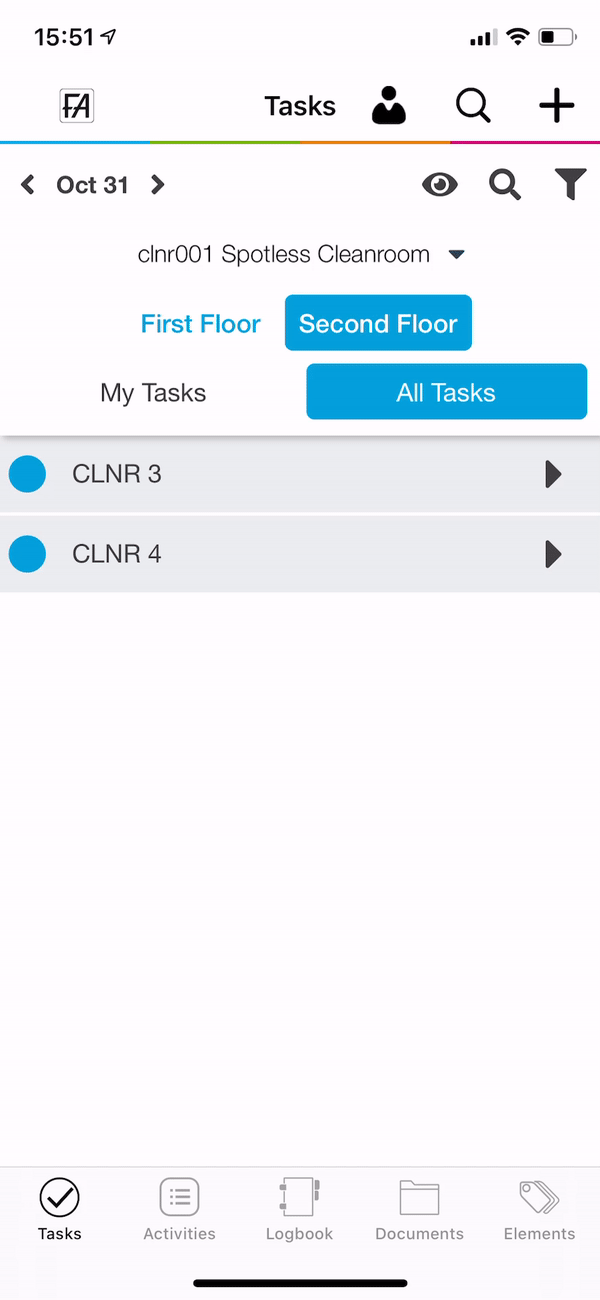
Task: Switch to First Floor
Action: (200, 324)
